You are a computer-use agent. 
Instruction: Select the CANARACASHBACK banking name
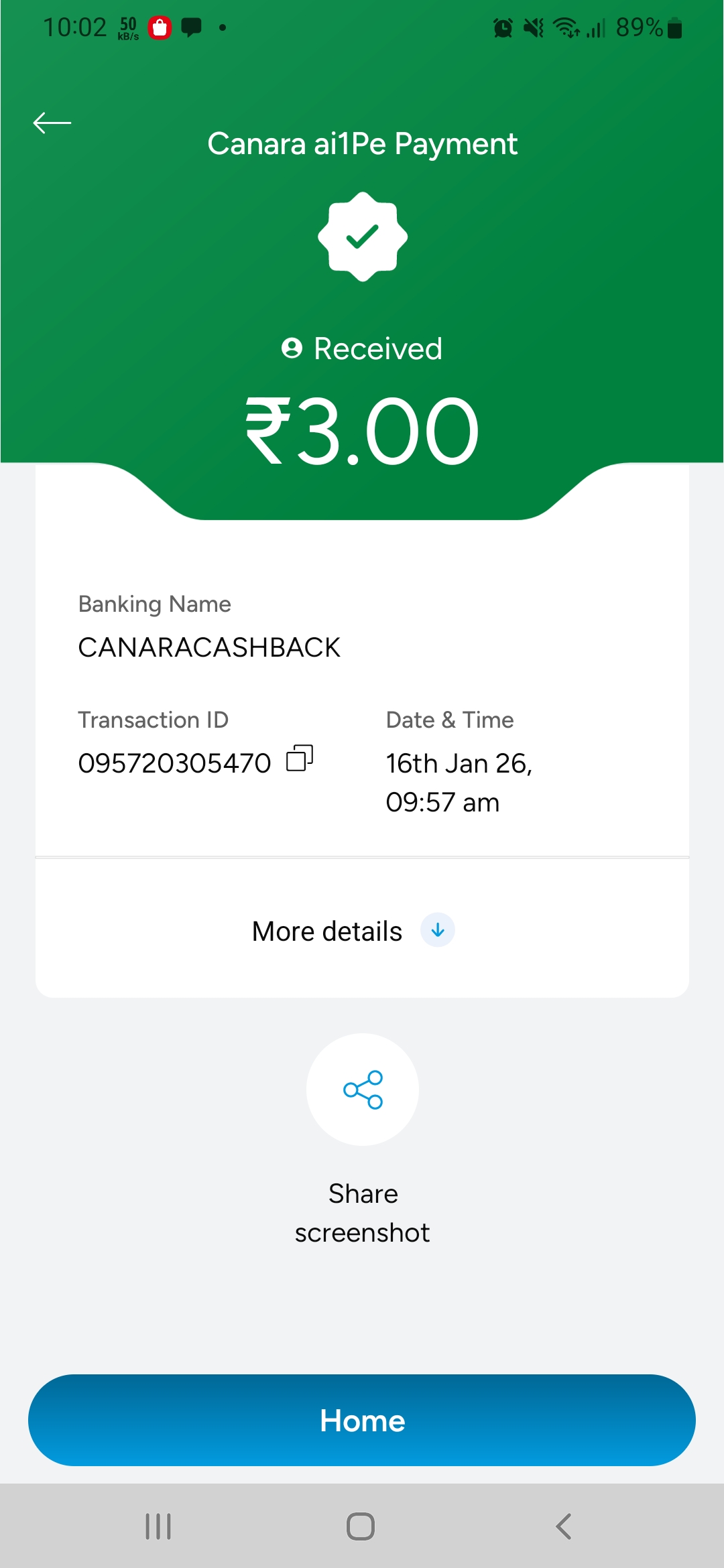pos(209,646)
